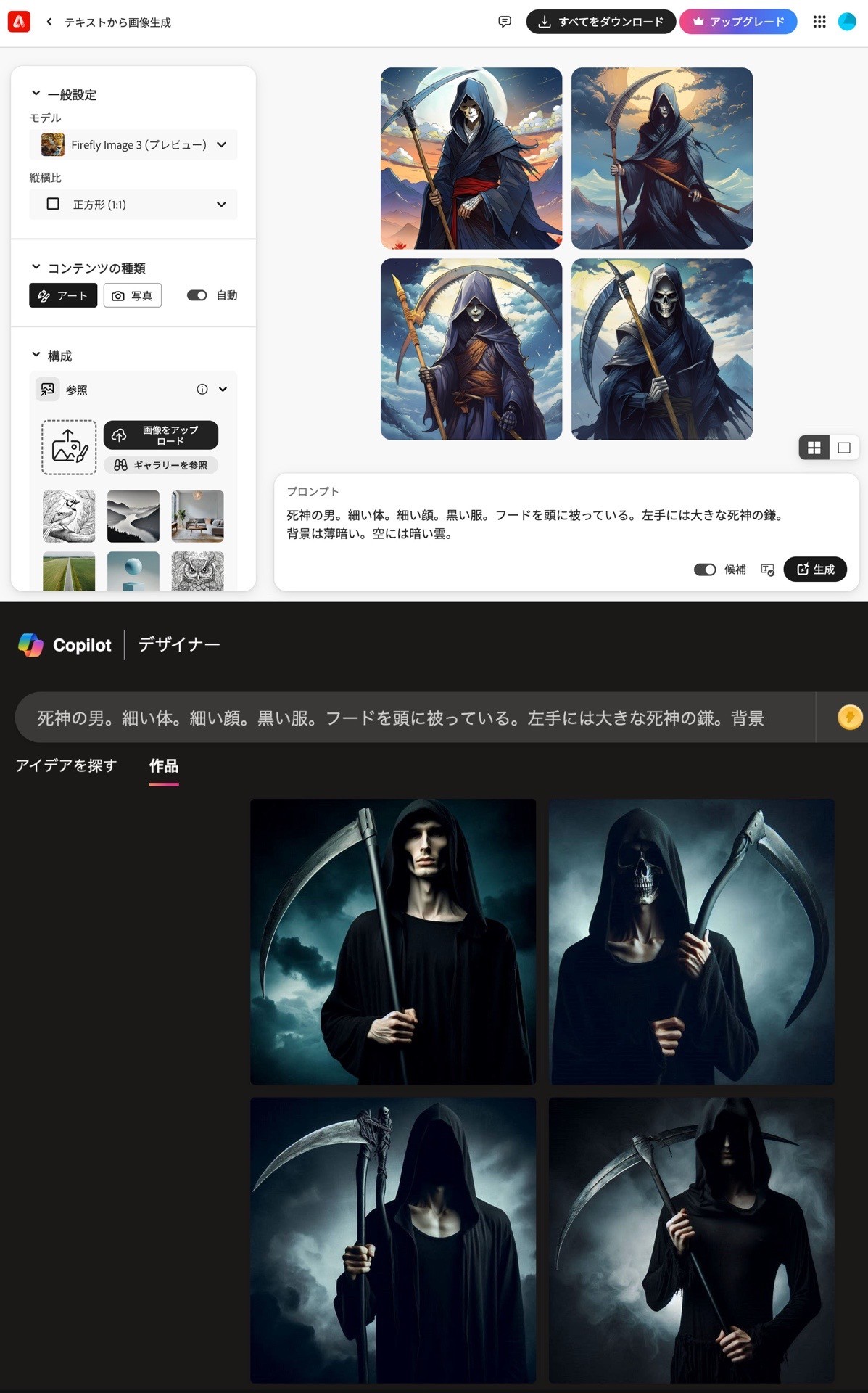This screenshot has height=1393, width=868.
Task: Toggle the 自動 switch
Action: click(x=197, y=295)
